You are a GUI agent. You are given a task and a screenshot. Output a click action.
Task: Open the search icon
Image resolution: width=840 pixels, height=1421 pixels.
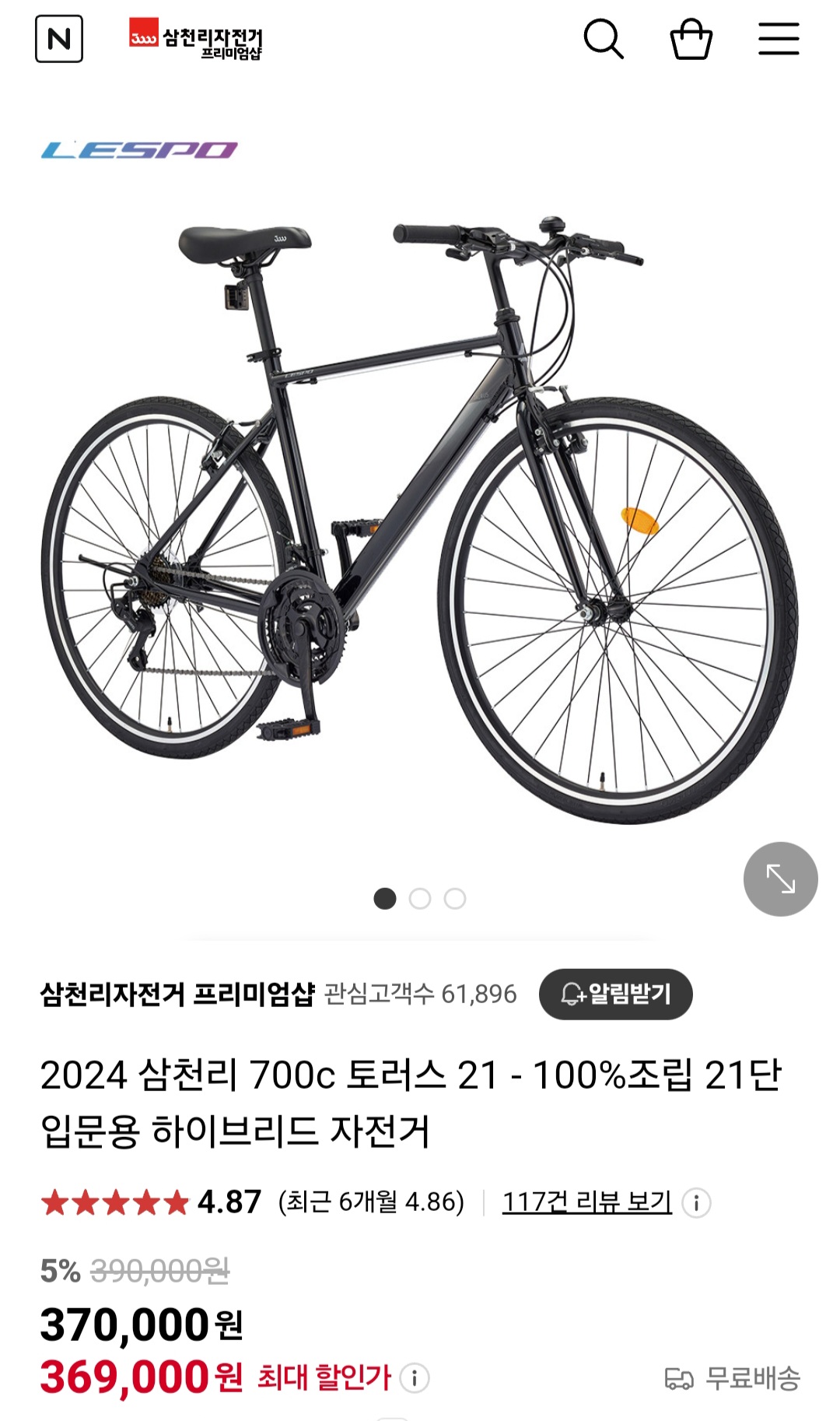[x=604, y=39]
